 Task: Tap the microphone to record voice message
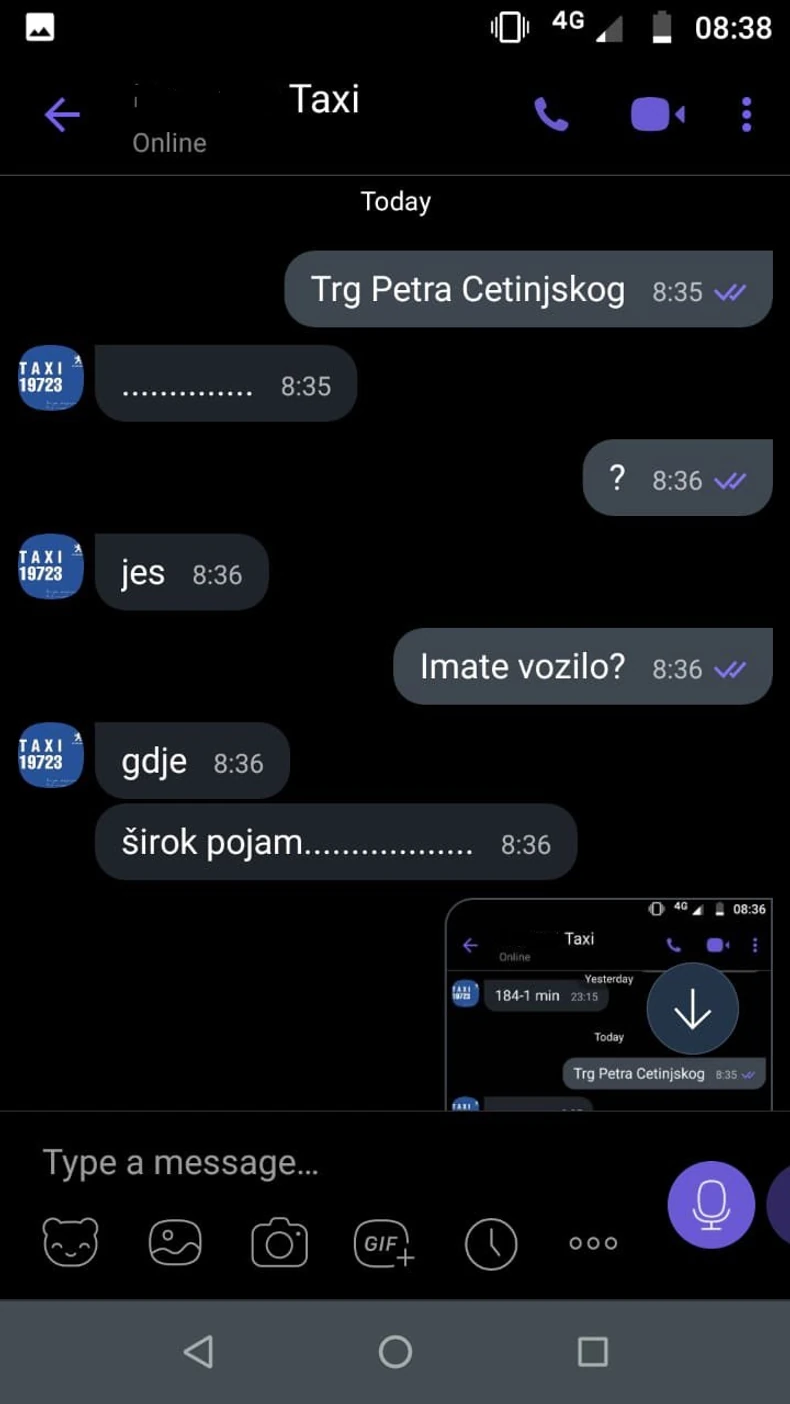pyautogui.click(x=710, y=1204)
